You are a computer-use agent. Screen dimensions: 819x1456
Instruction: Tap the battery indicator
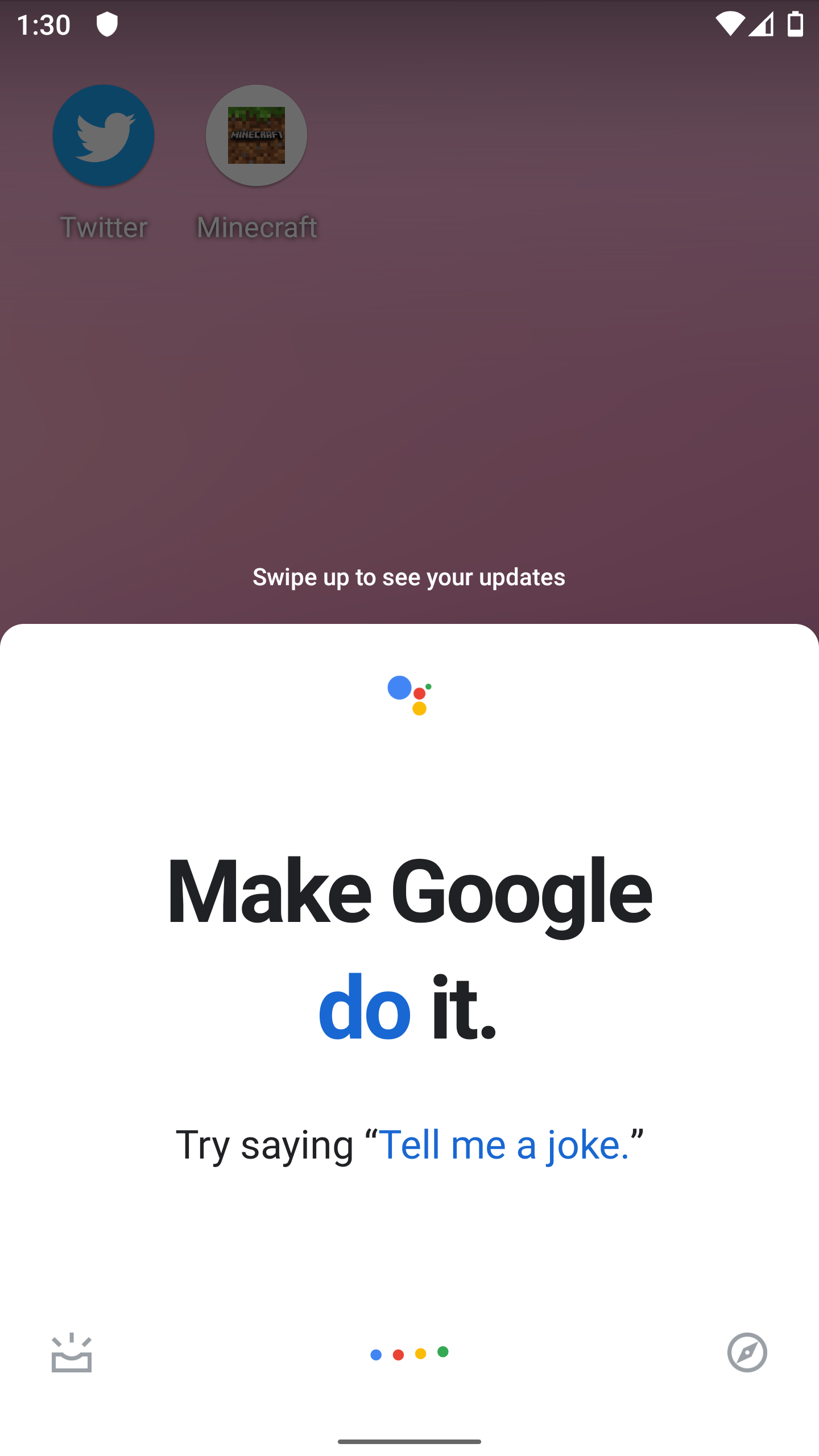(x=796, y=24)
